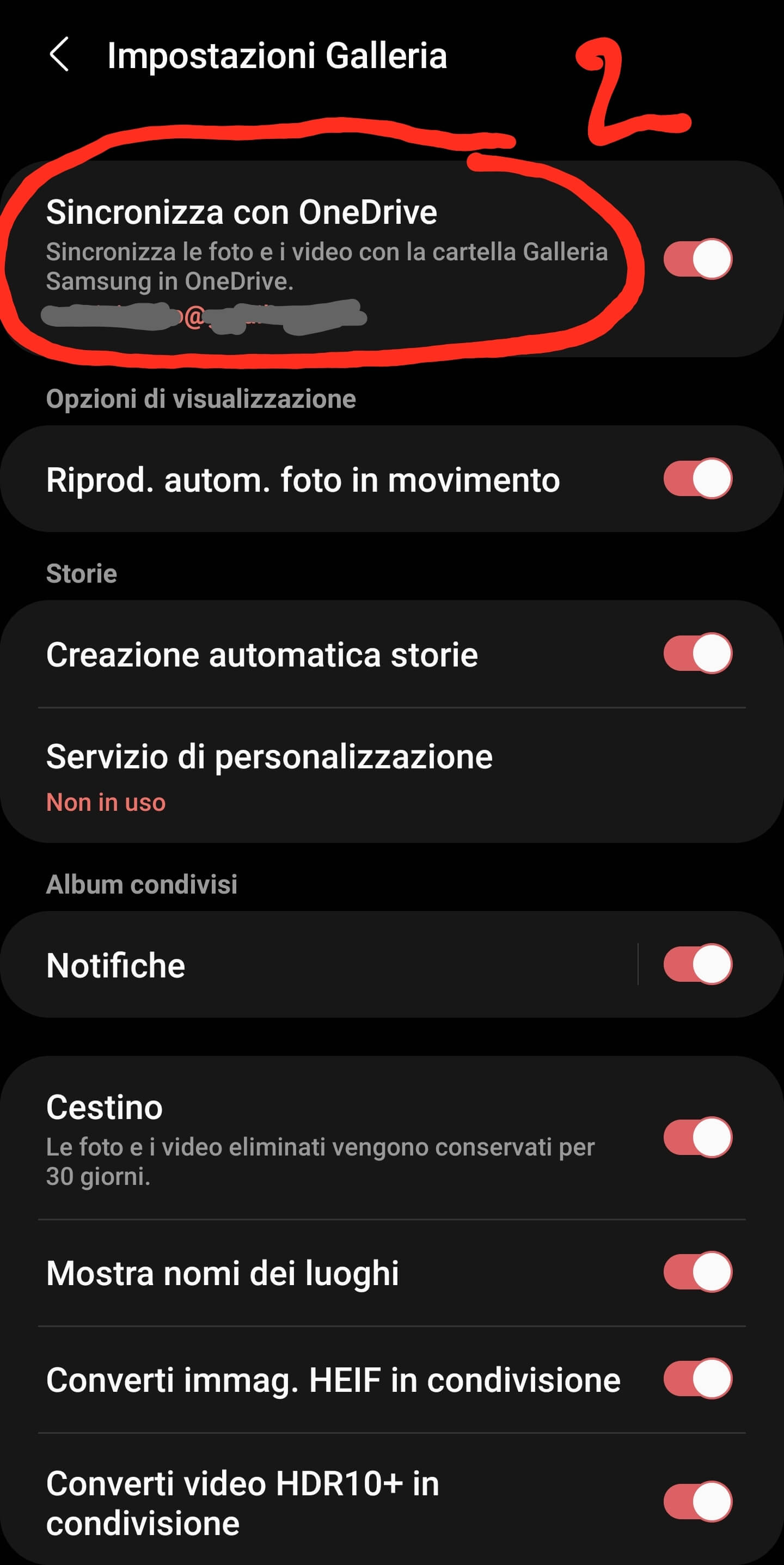Disable the Cestino switch

697,1138
